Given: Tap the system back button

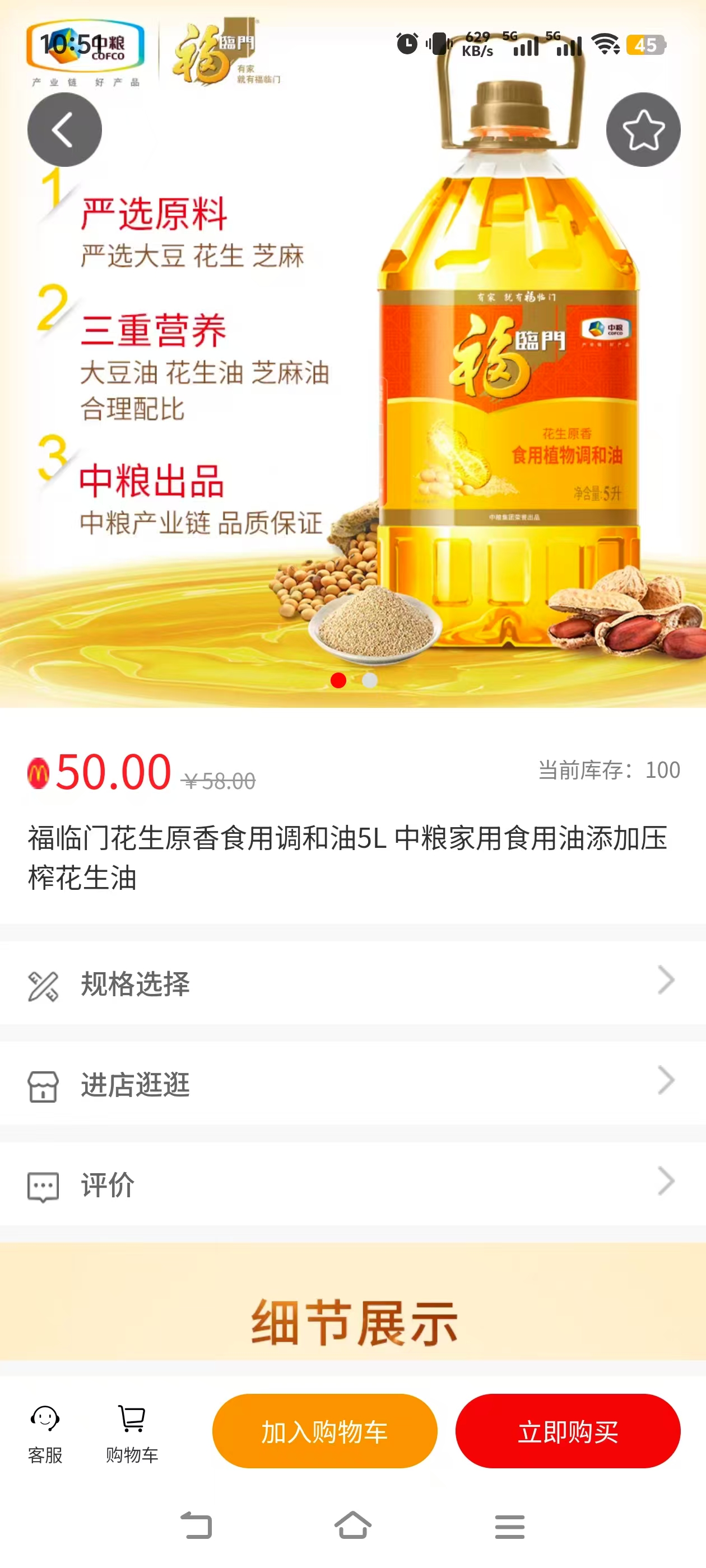Looking at the screenshot, I should pos(196,1525).
